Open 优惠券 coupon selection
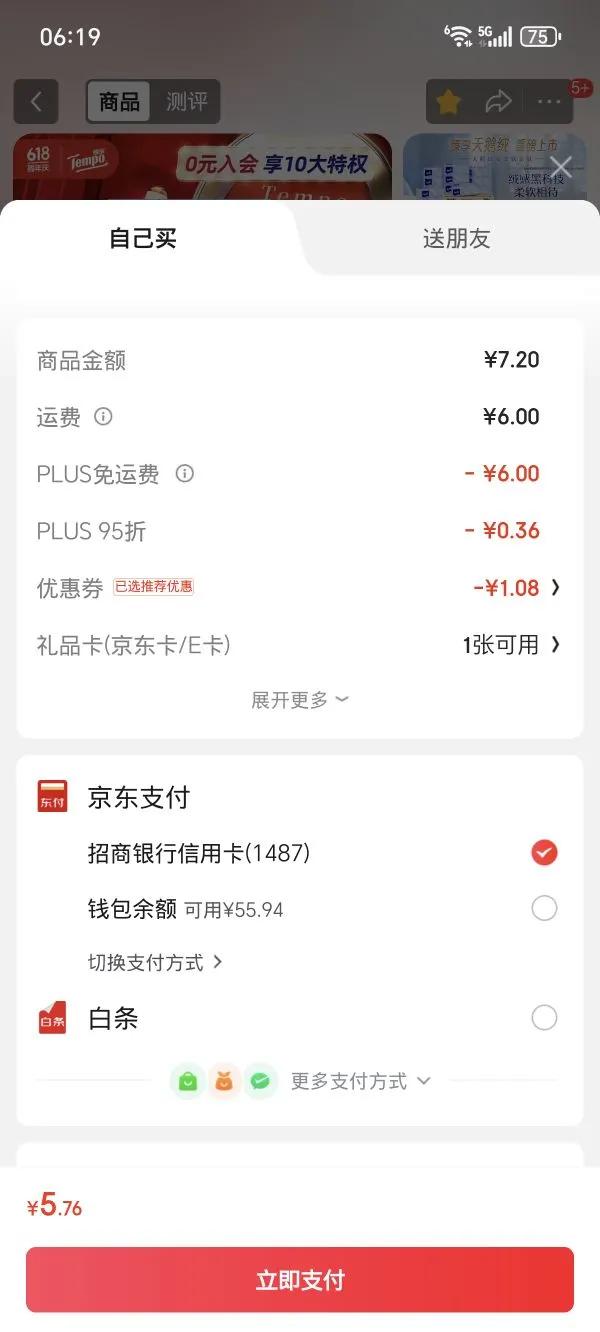The width and height of the screenshot is (600, 1332). click(x=514, y=588)
